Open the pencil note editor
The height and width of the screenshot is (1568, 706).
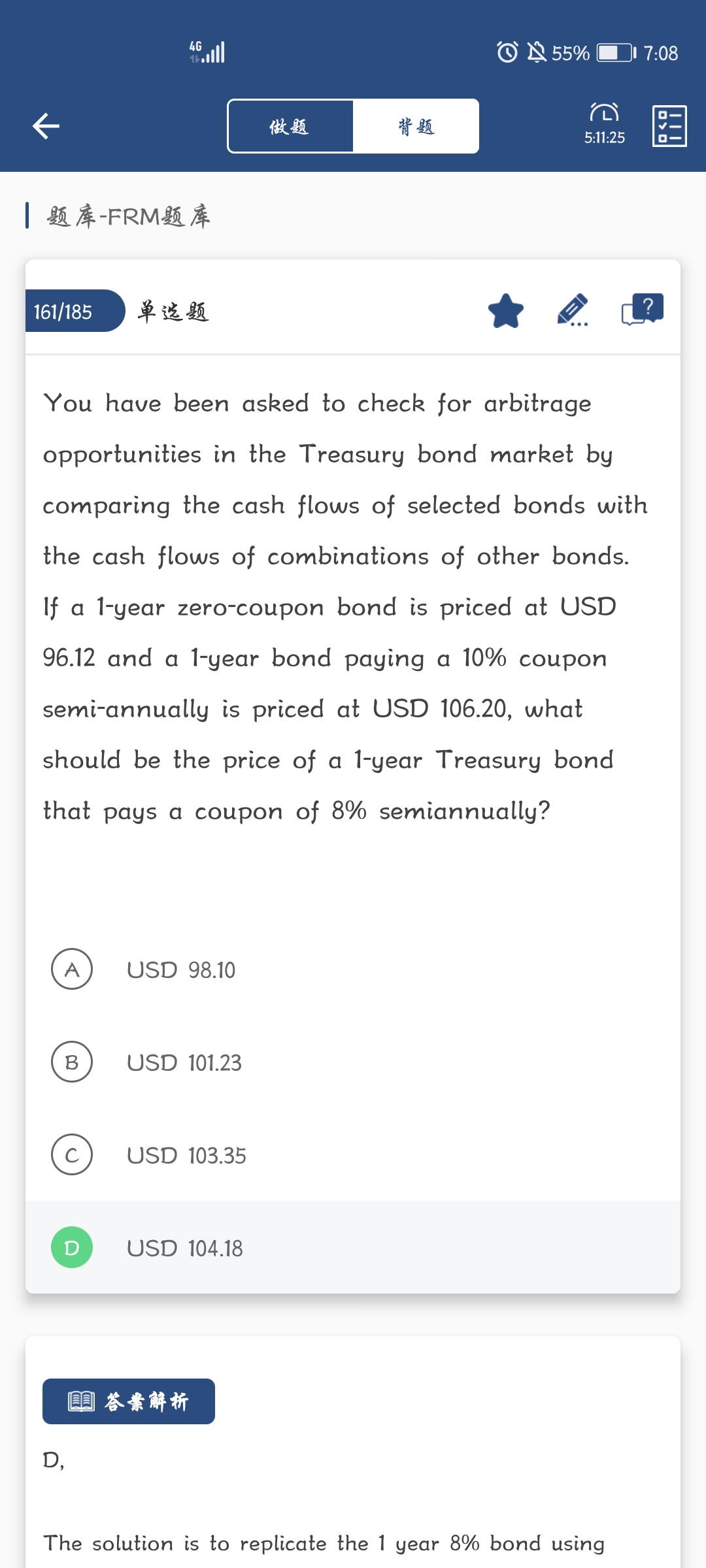tap(573, 311)
